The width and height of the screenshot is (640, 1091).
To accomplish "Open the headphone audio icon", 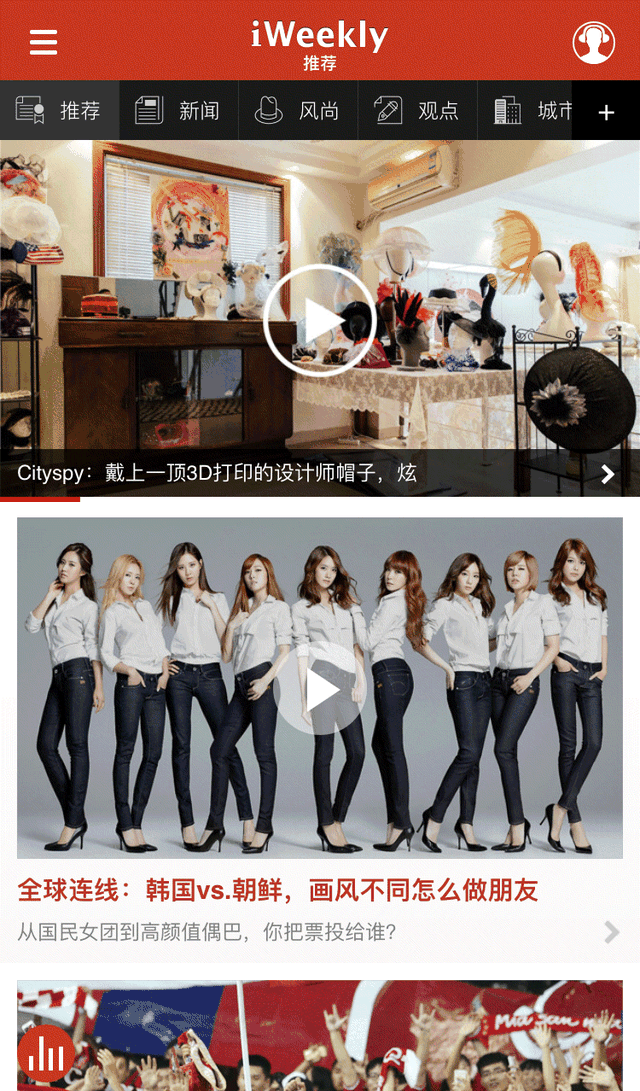I will coord(593,42).
